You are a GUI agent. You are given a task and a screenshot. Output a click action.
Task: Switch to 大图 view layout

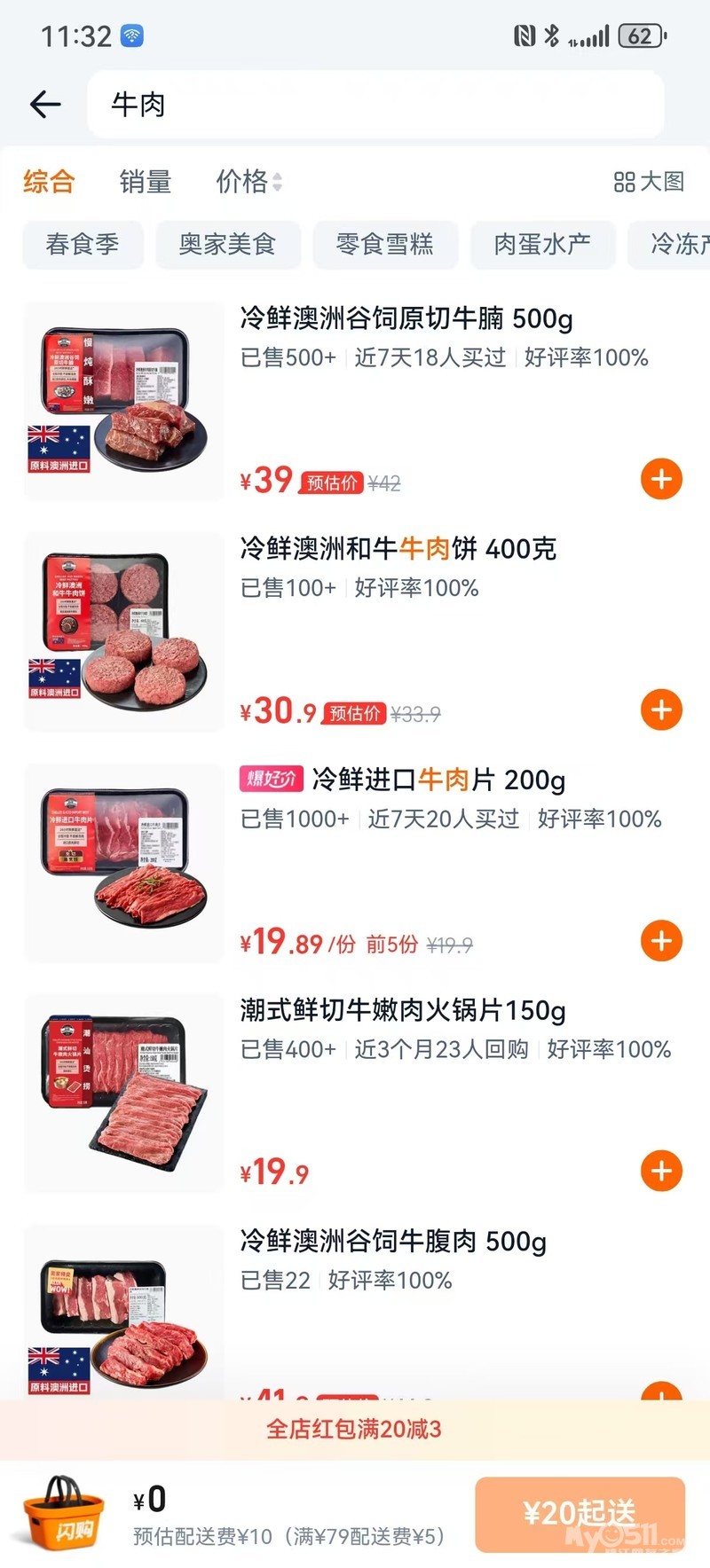[x=649, y=182]
